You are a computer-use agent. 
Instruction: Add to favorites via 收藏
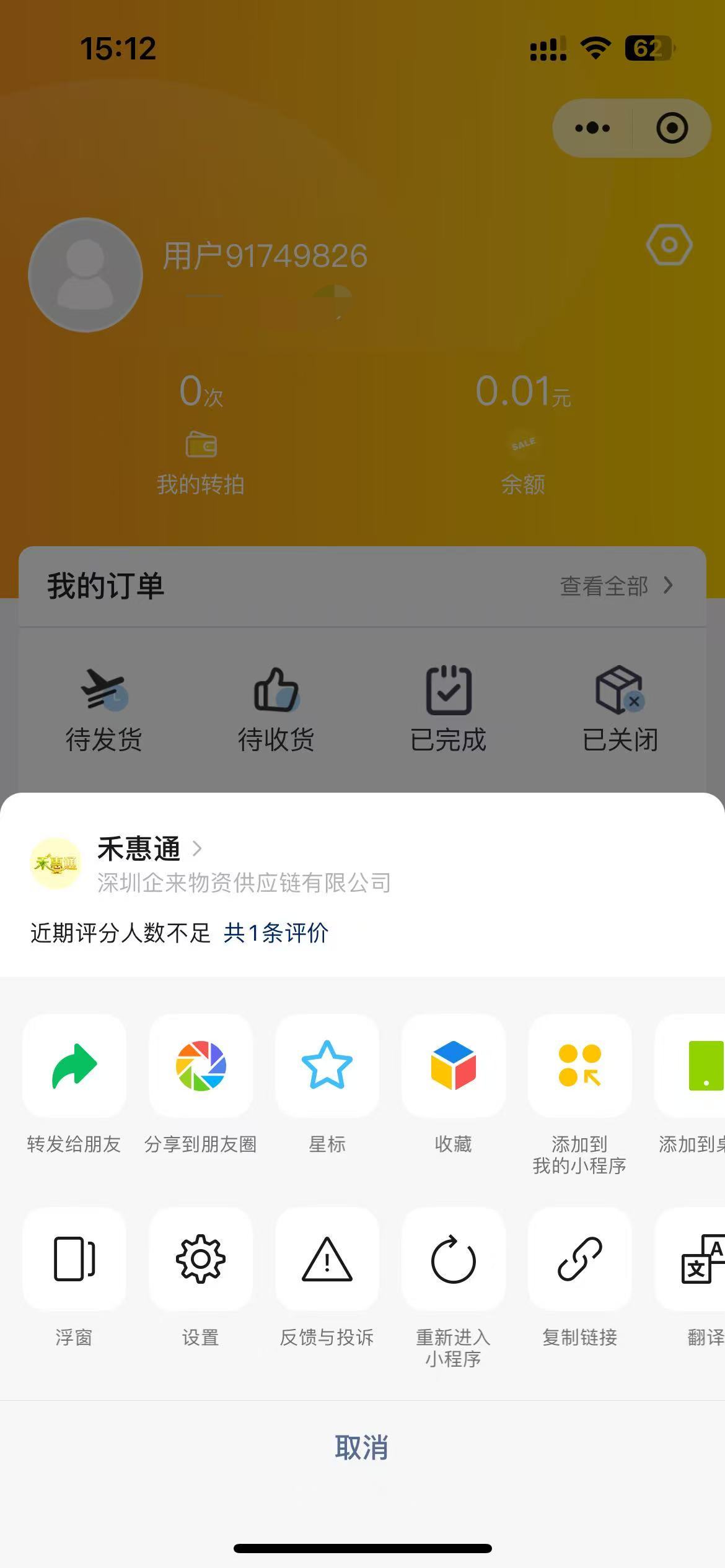pos(454,1066)
